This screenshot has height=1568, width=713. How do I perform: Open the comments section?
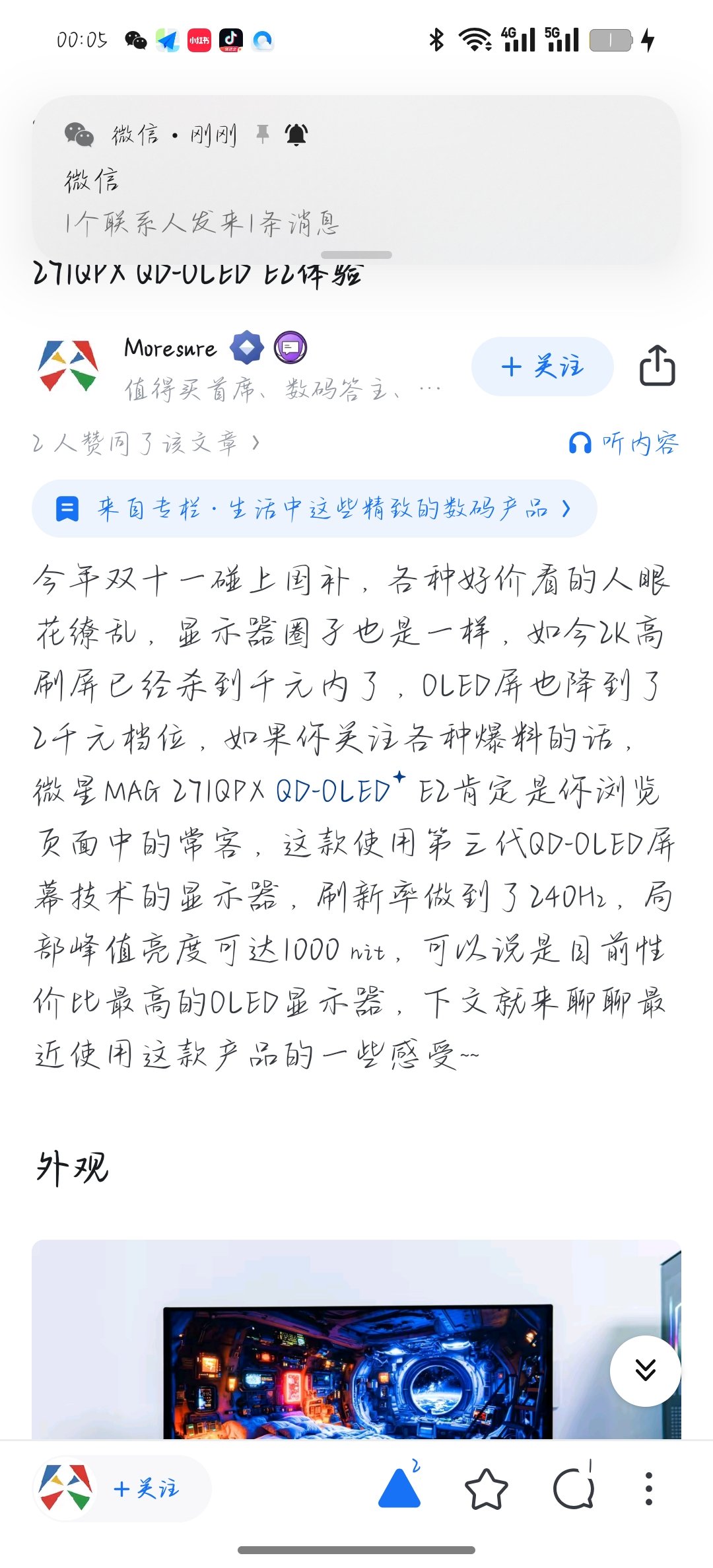click(x=573, y=1489)
